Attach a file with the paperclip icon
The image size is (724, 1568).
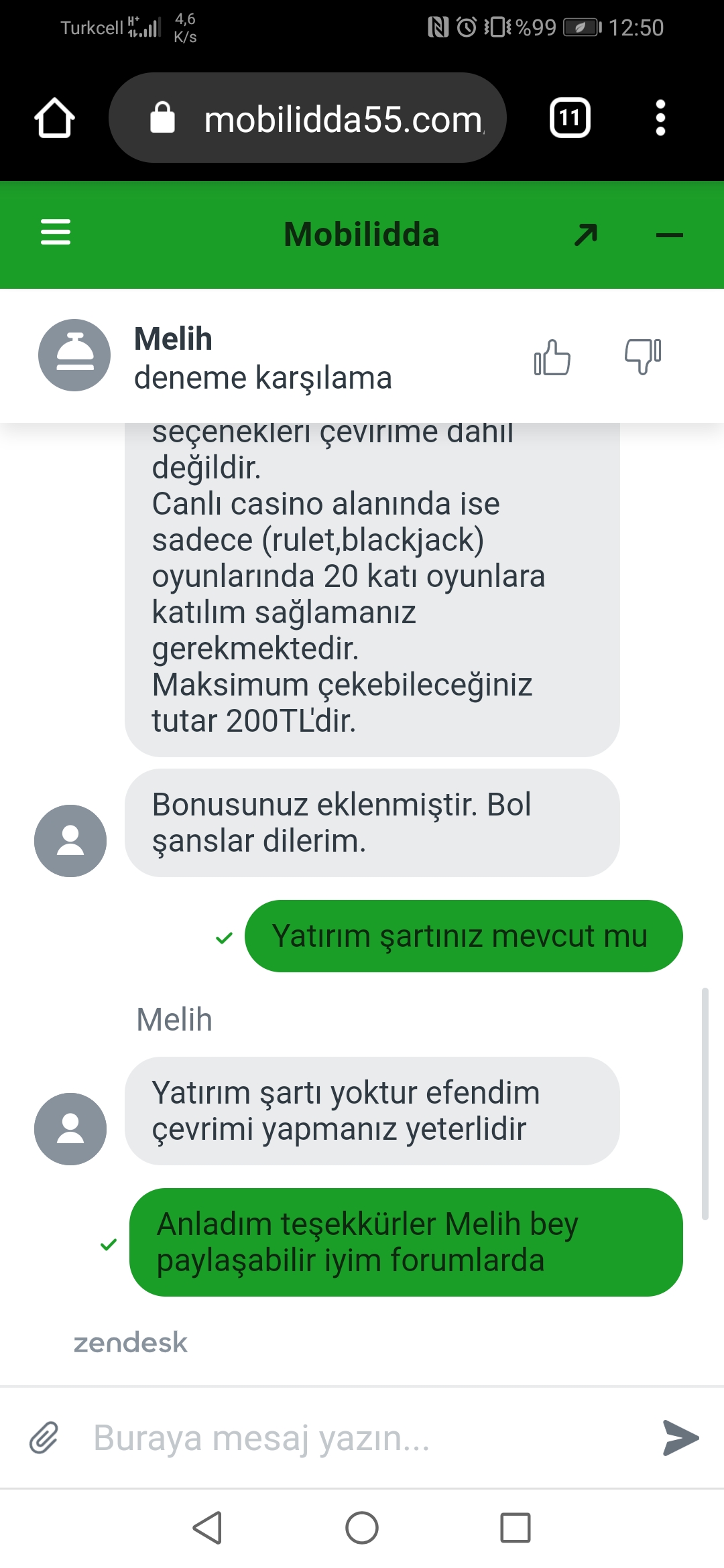point(44,1437)
